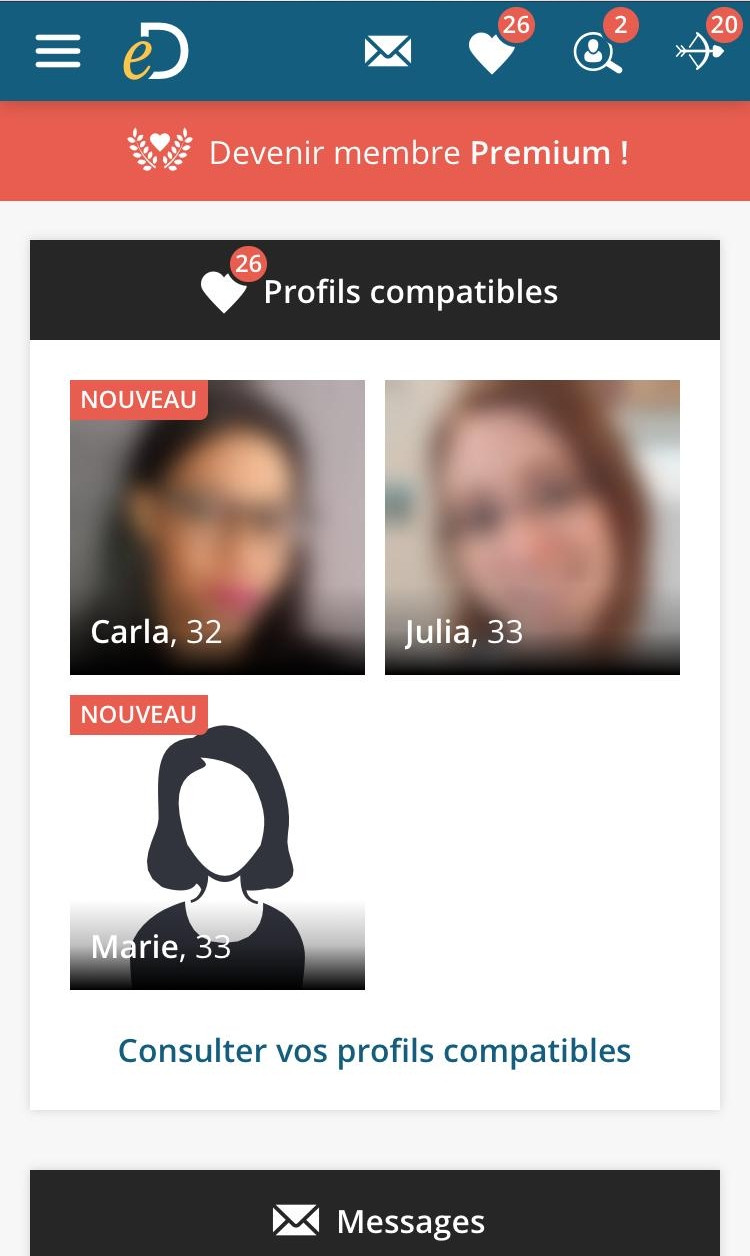Open the messages envelope icon

click(x=388, y=51)
